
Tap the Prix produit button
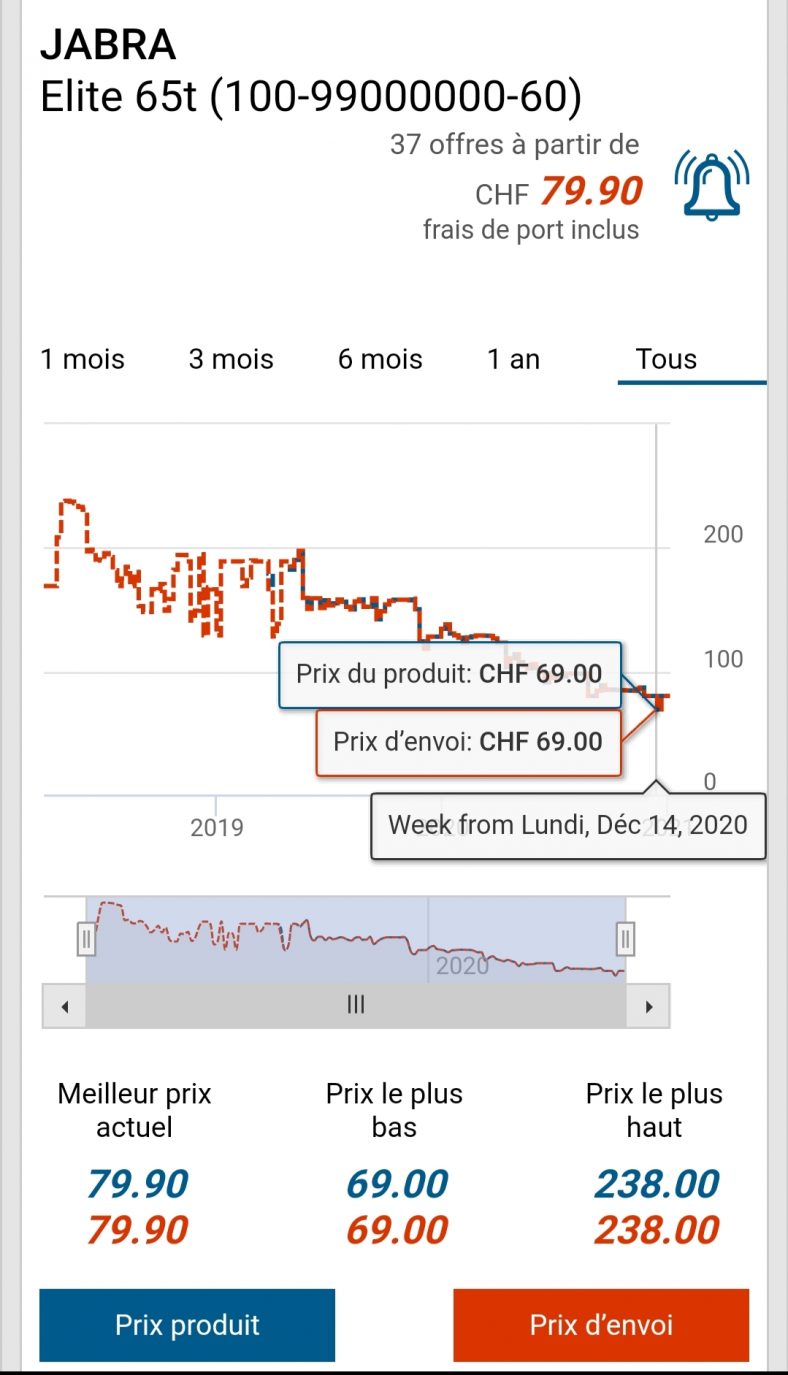click(187, 1325)
